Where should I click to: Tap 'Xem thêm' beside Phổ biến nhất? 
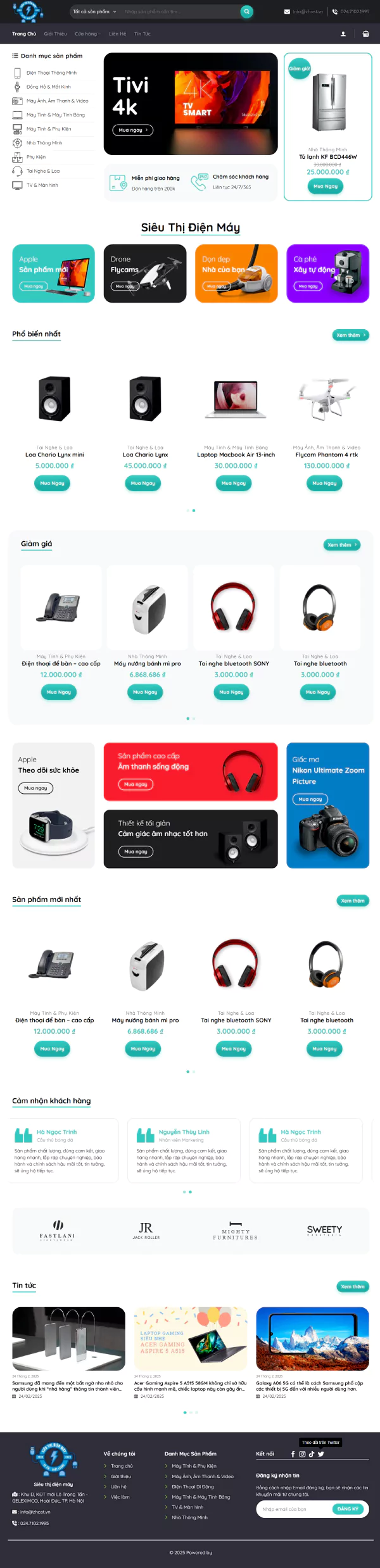[x=350, y=336]
